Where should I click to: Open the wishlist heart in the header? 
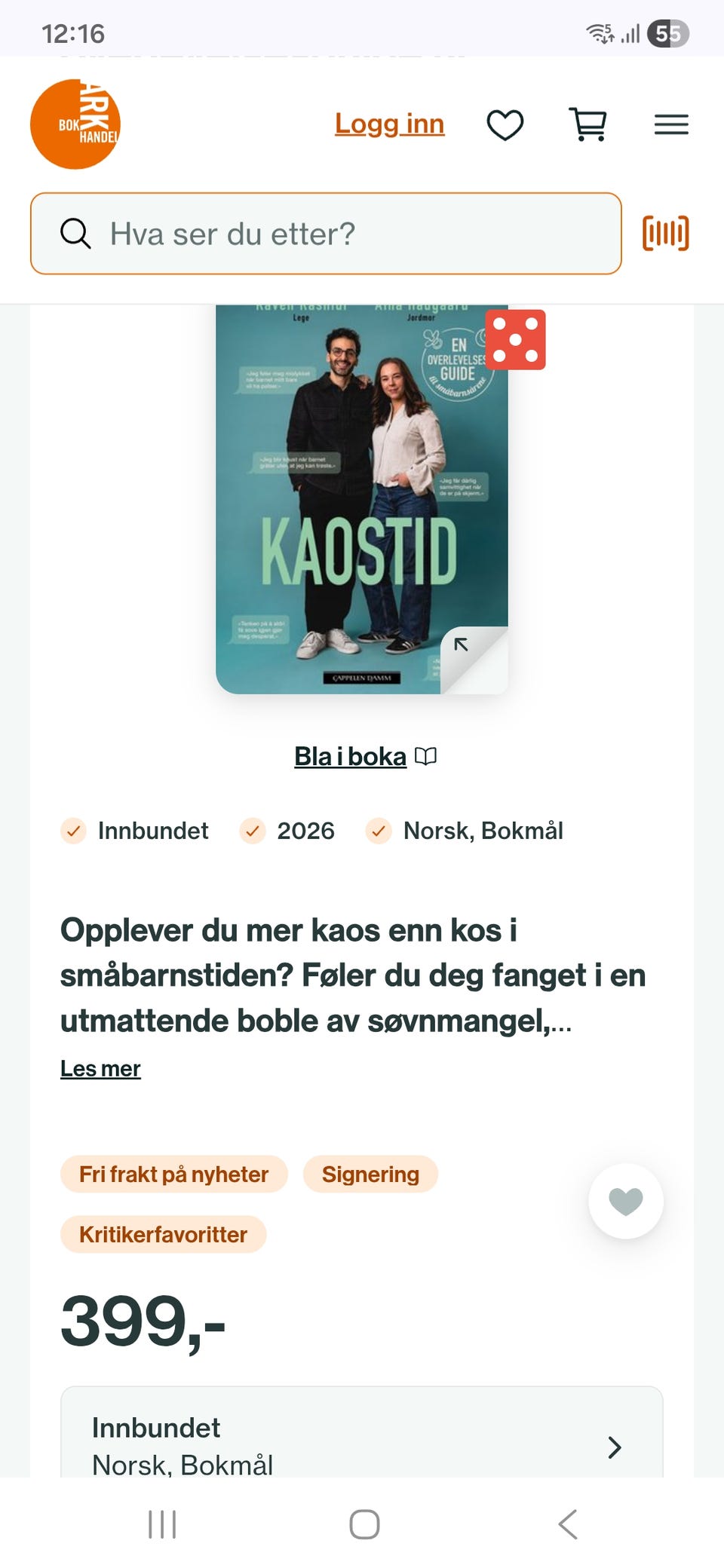(x=505, y=124)
